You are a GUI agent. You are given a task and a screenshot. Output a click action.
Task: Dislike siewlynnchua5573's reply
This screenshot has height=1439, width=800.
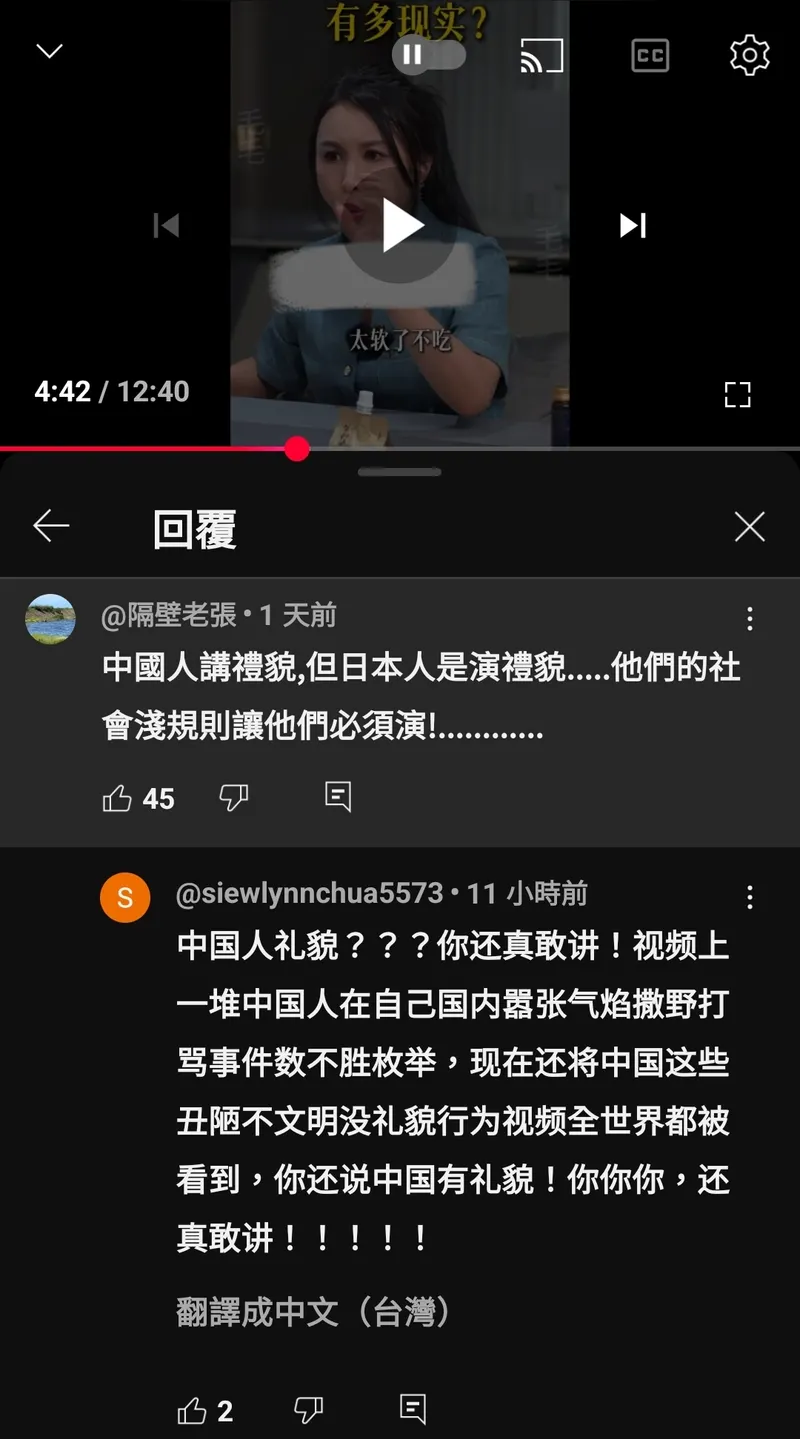(308, 1410)
